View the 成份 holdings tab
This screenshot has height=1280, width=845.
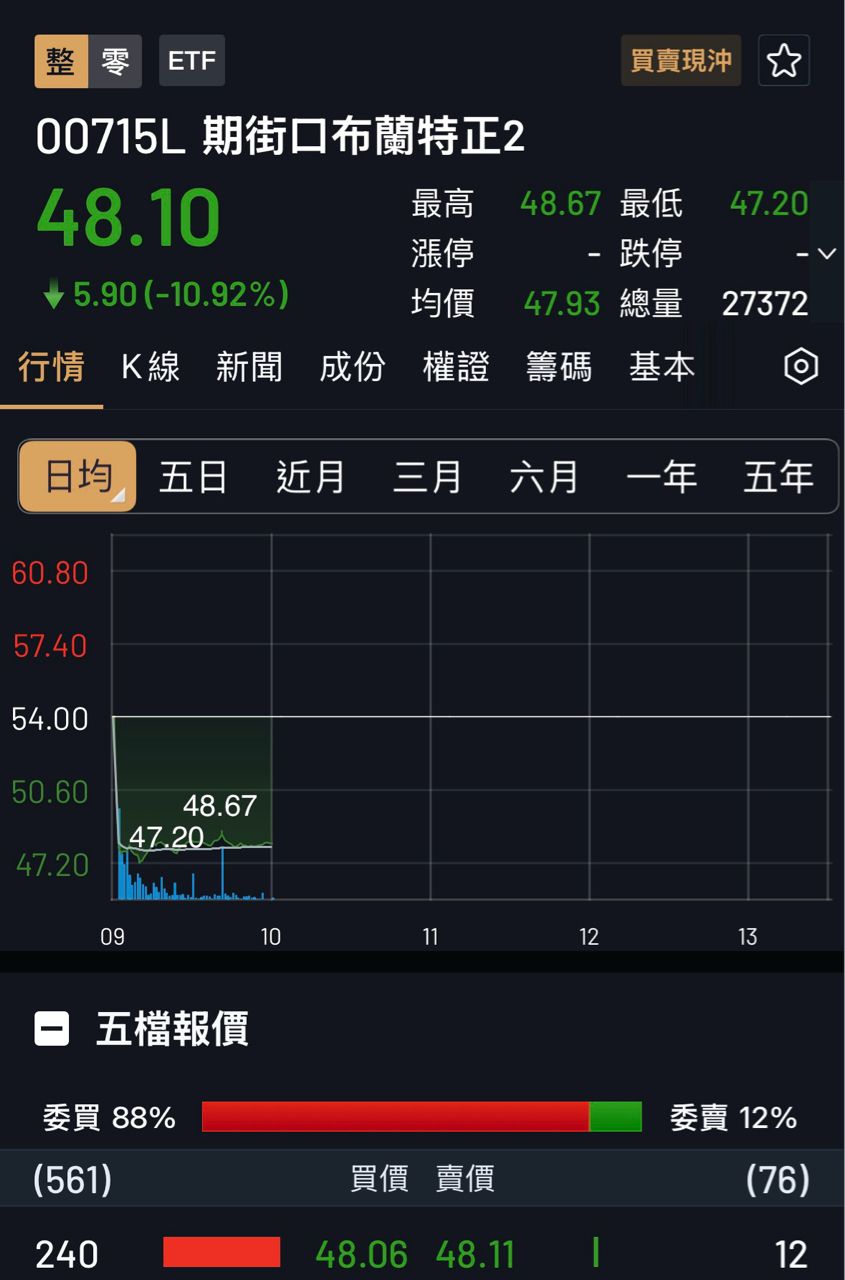point(352,367)
